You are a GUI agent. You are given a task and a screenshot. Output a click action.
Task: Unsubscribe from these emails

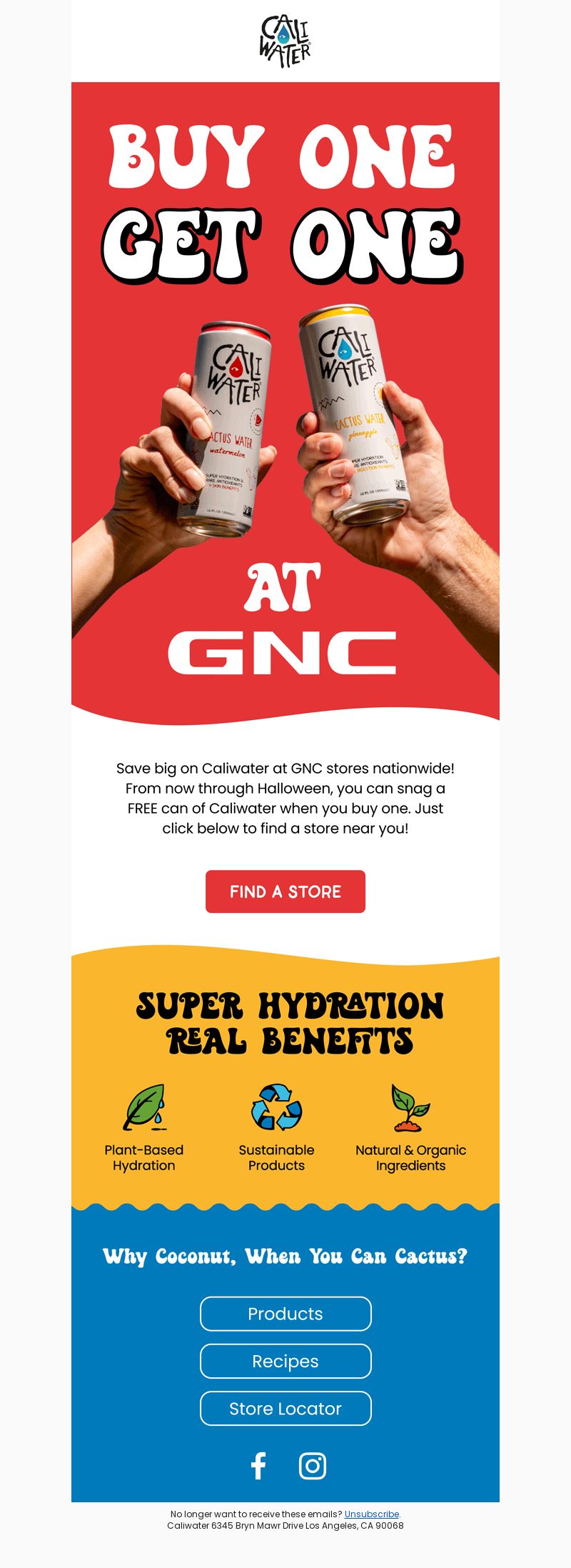pyautogui.click(x=371, y=1514)
